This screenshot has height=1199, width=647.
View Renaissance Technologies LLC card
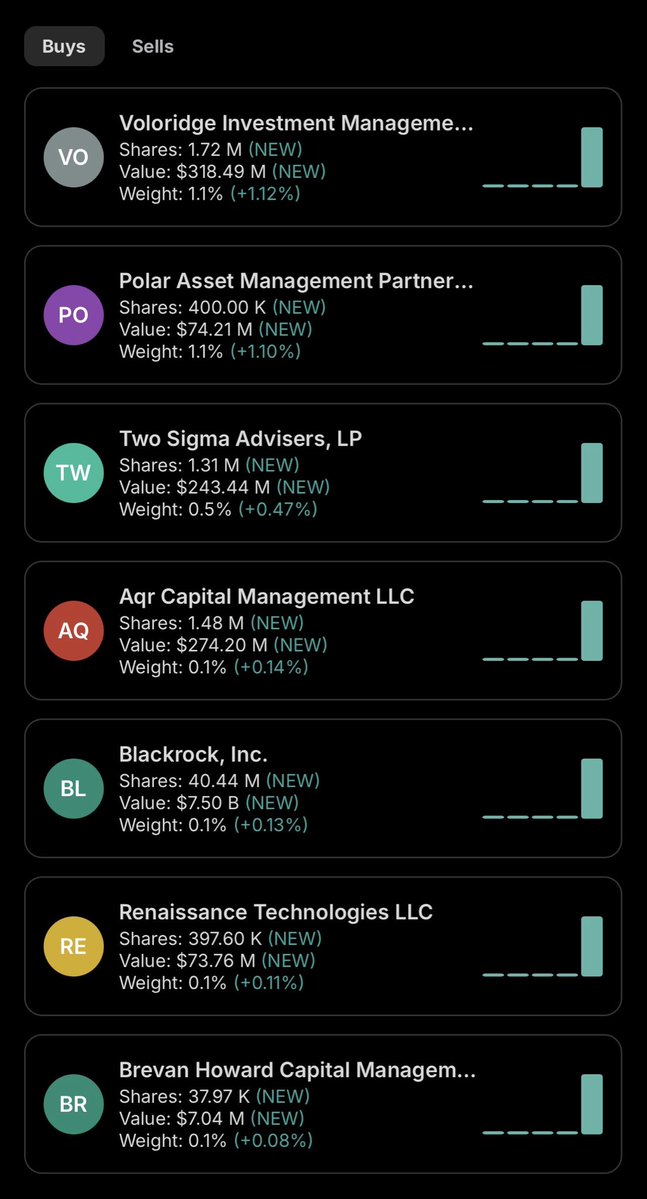pyautogui.click(x=323, y=946)
